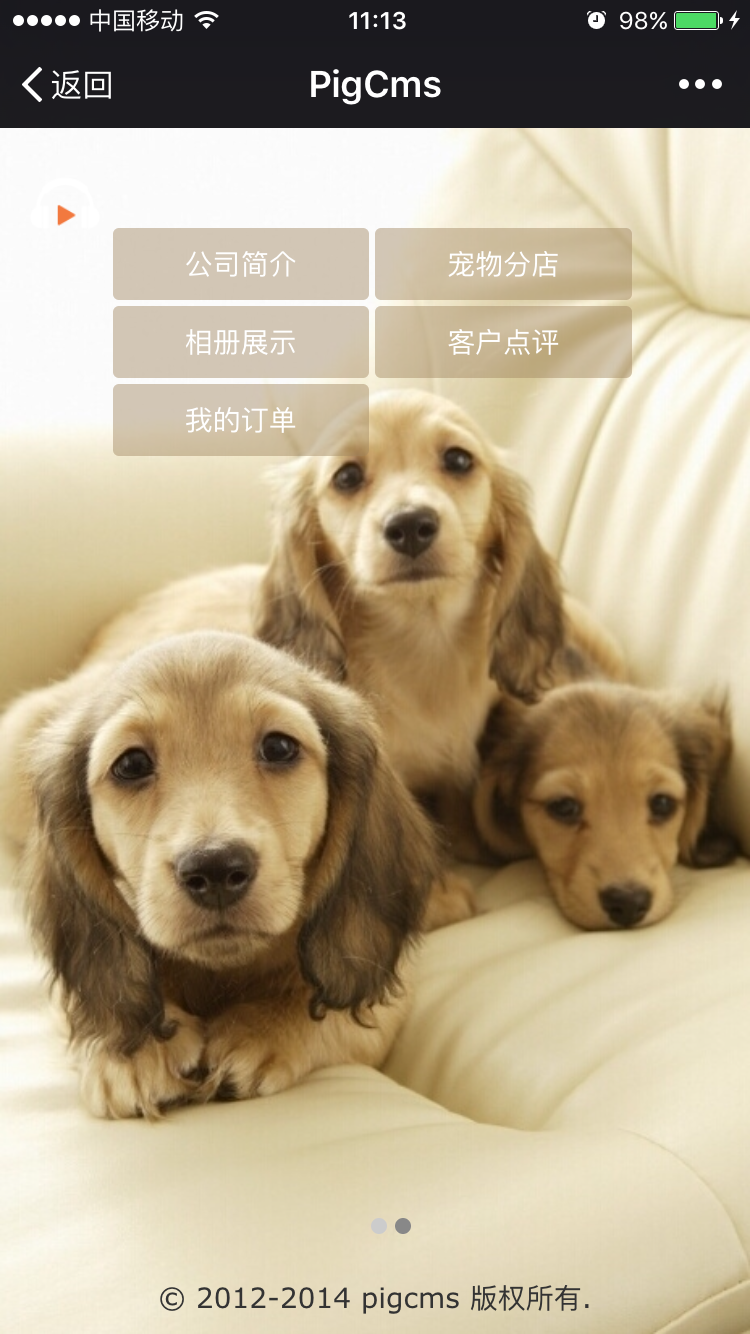This screenshot has height=1334, width=750.
Task: Open 宠物分店 pet branches
Action: coord(503,264)
